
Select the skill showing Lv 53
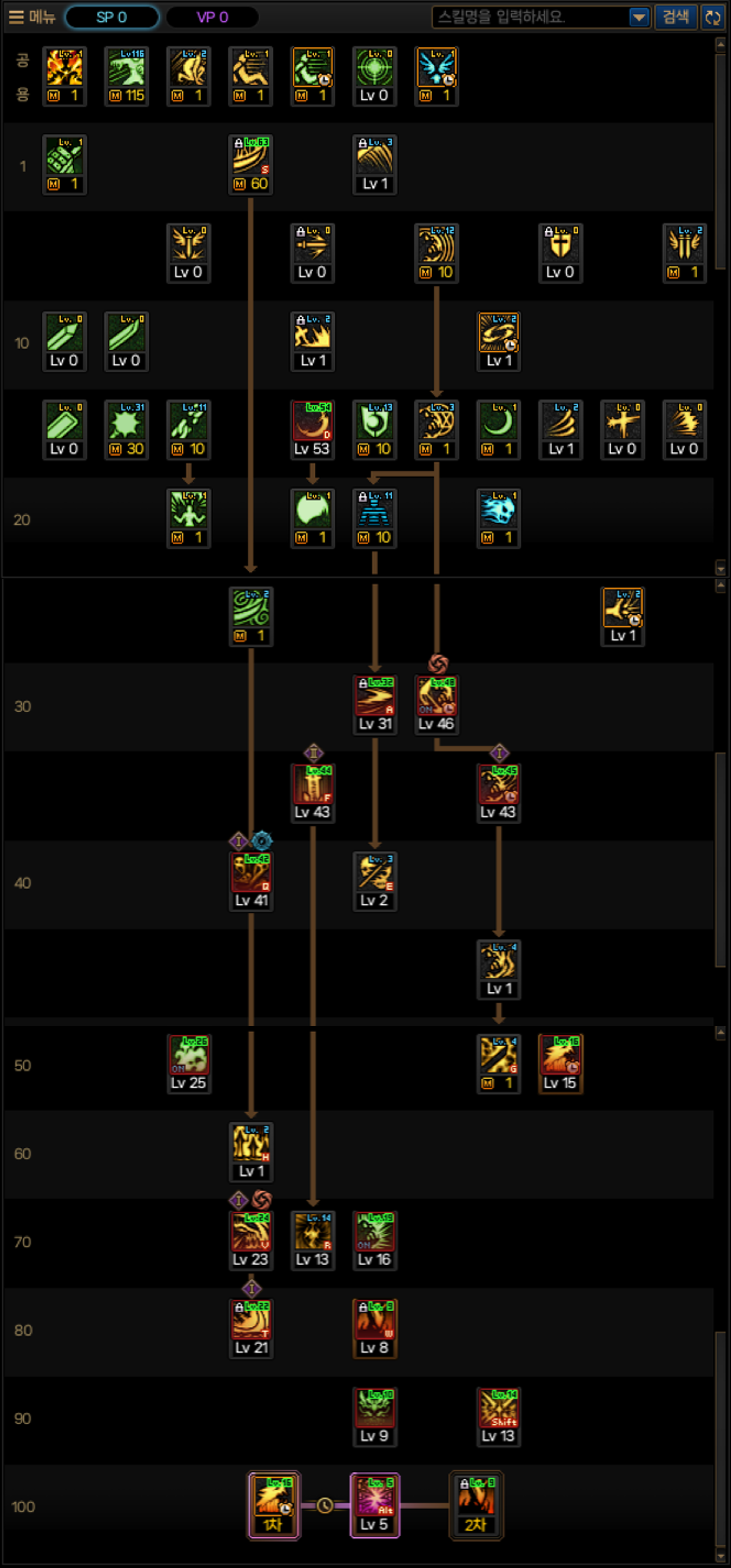(x=312, y=429)
